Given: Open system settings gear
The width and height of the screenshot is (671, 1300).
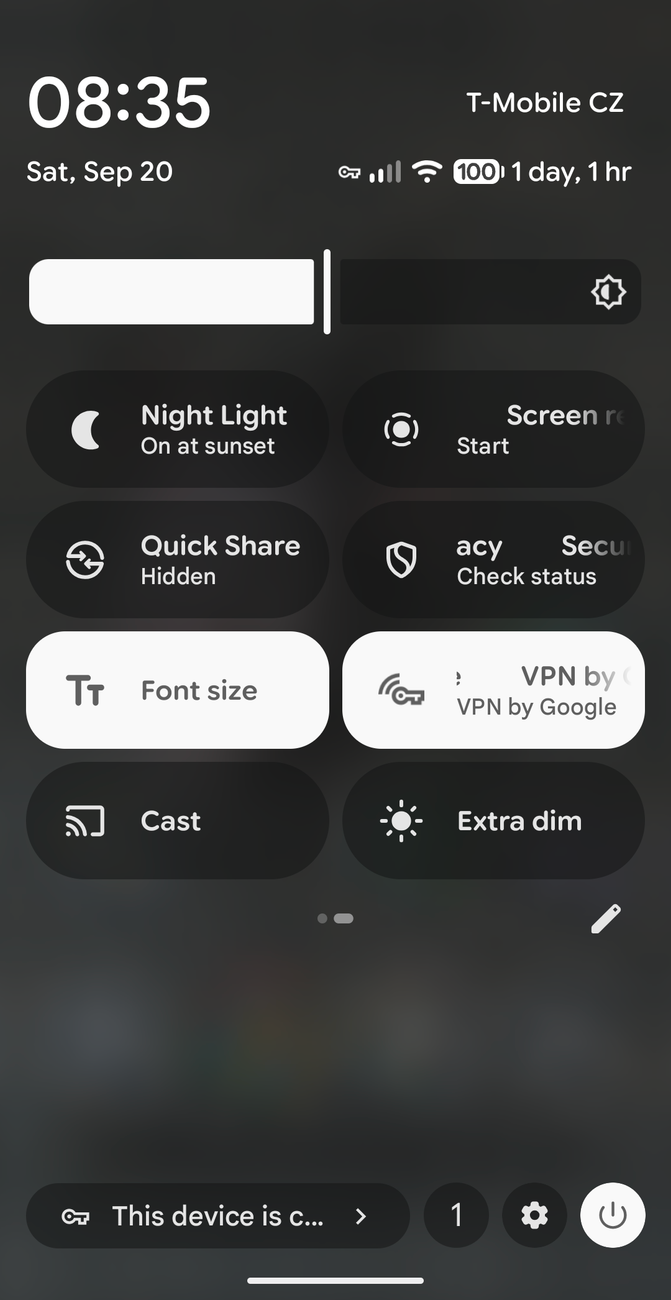Looking at the screenshot, I should coord(535,1216).
